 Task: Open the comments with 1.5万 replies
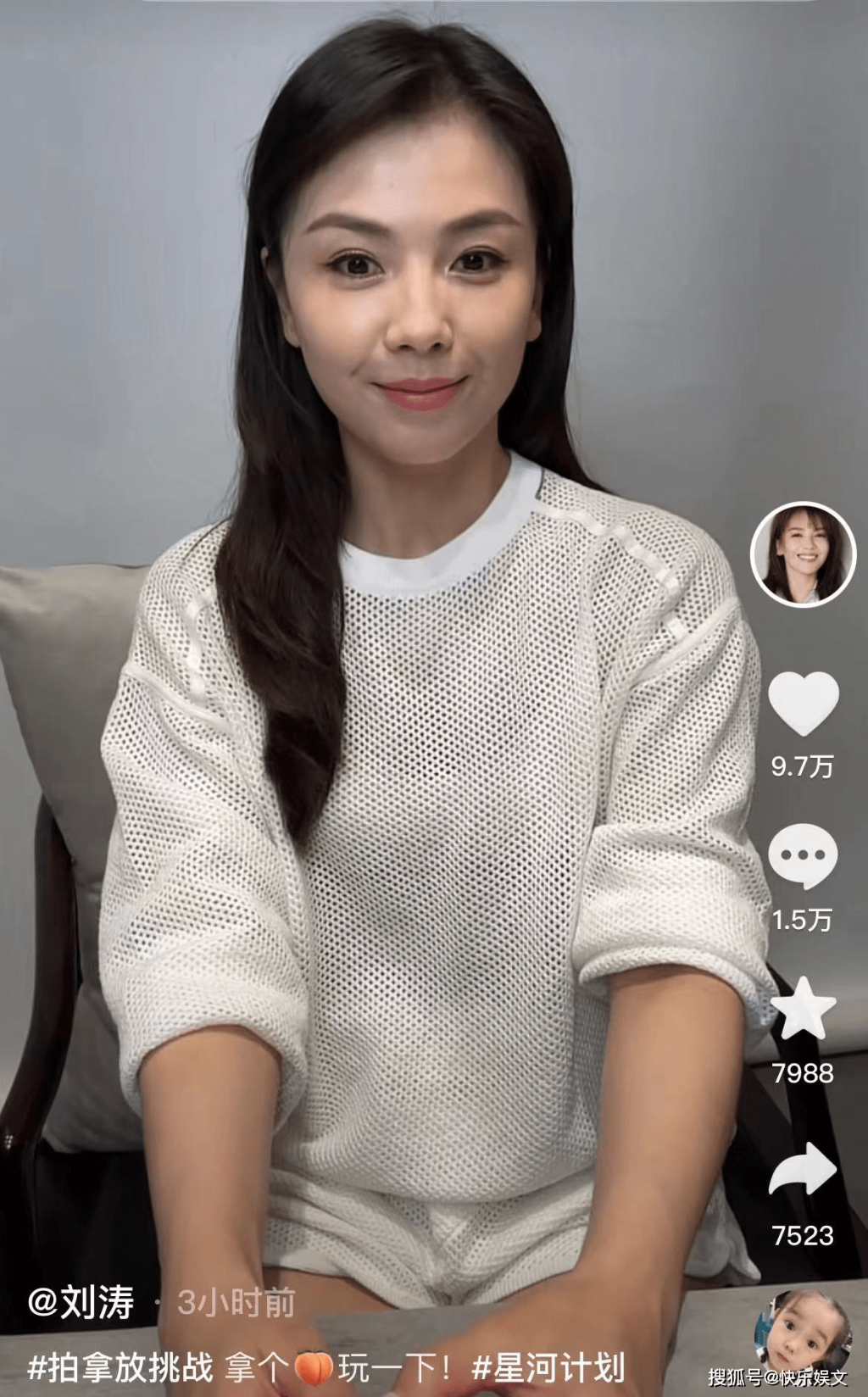tap(802, 855)
